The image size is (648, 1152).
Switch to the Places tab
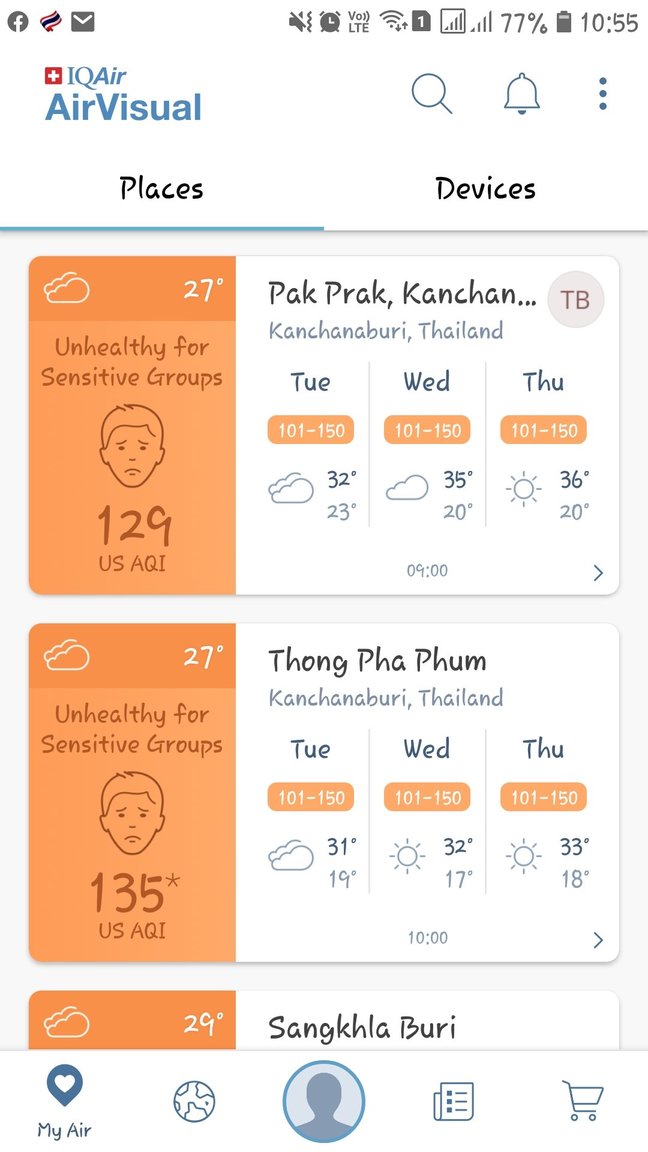click(x=161, y=189)
